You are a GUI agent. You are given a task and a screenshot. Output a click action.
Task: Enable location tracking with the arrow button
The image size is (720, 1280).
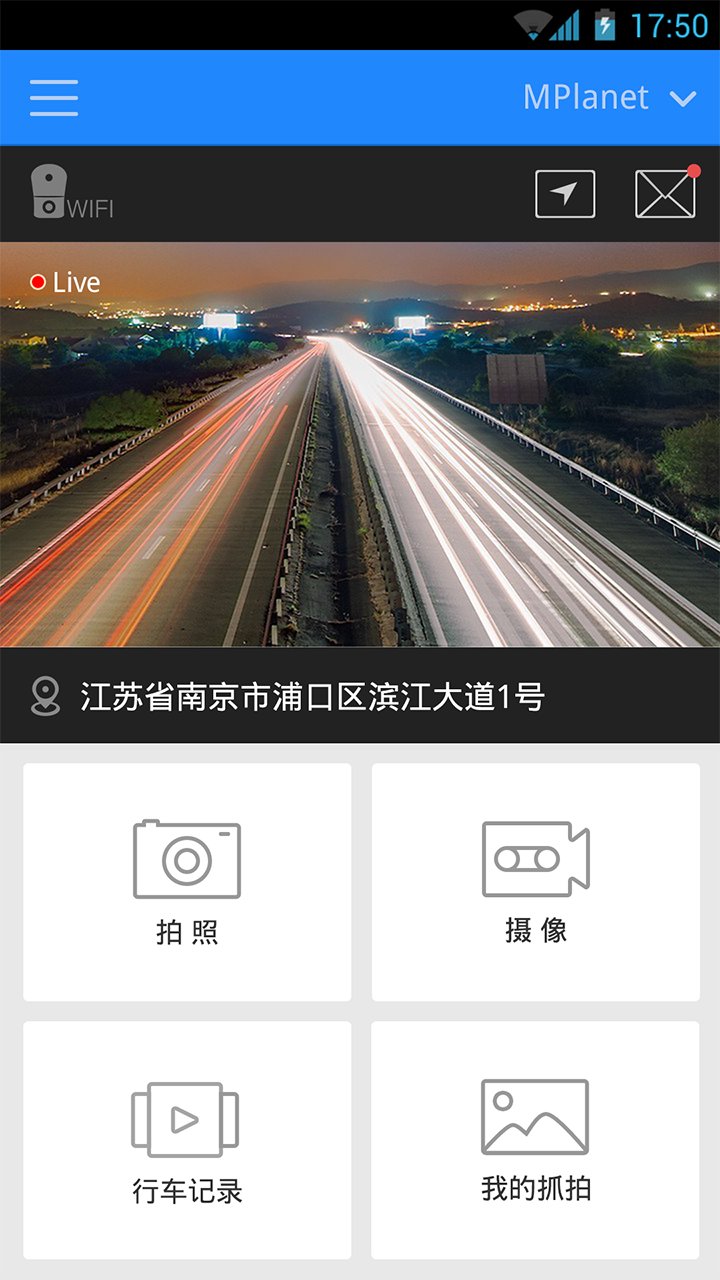tap(565, 193)
